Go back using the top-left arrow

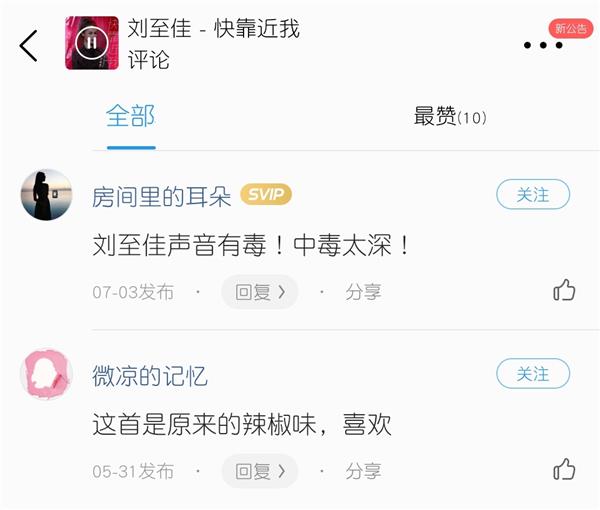29,44
